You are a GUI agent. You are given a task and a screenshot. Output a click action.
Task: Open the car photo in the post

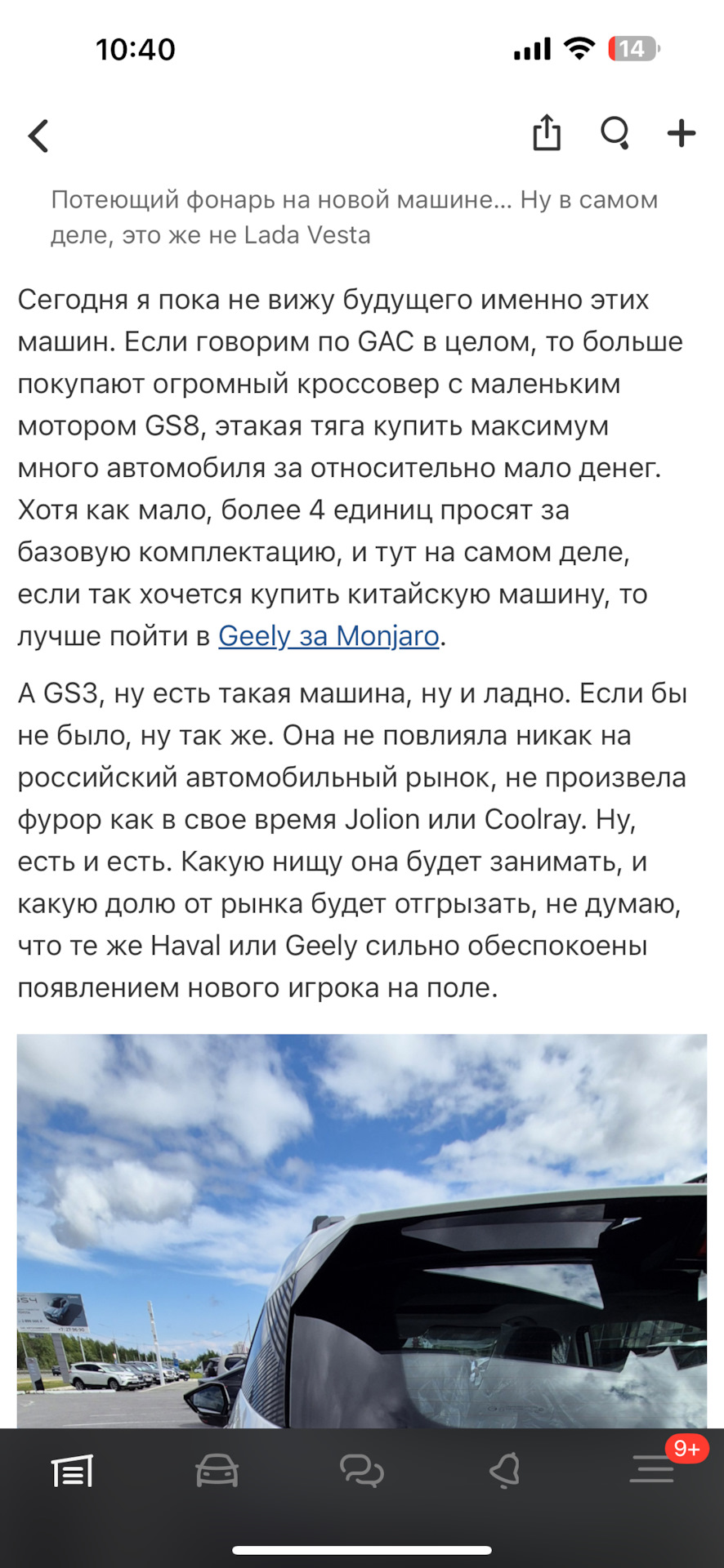(x=362, y=1230)
